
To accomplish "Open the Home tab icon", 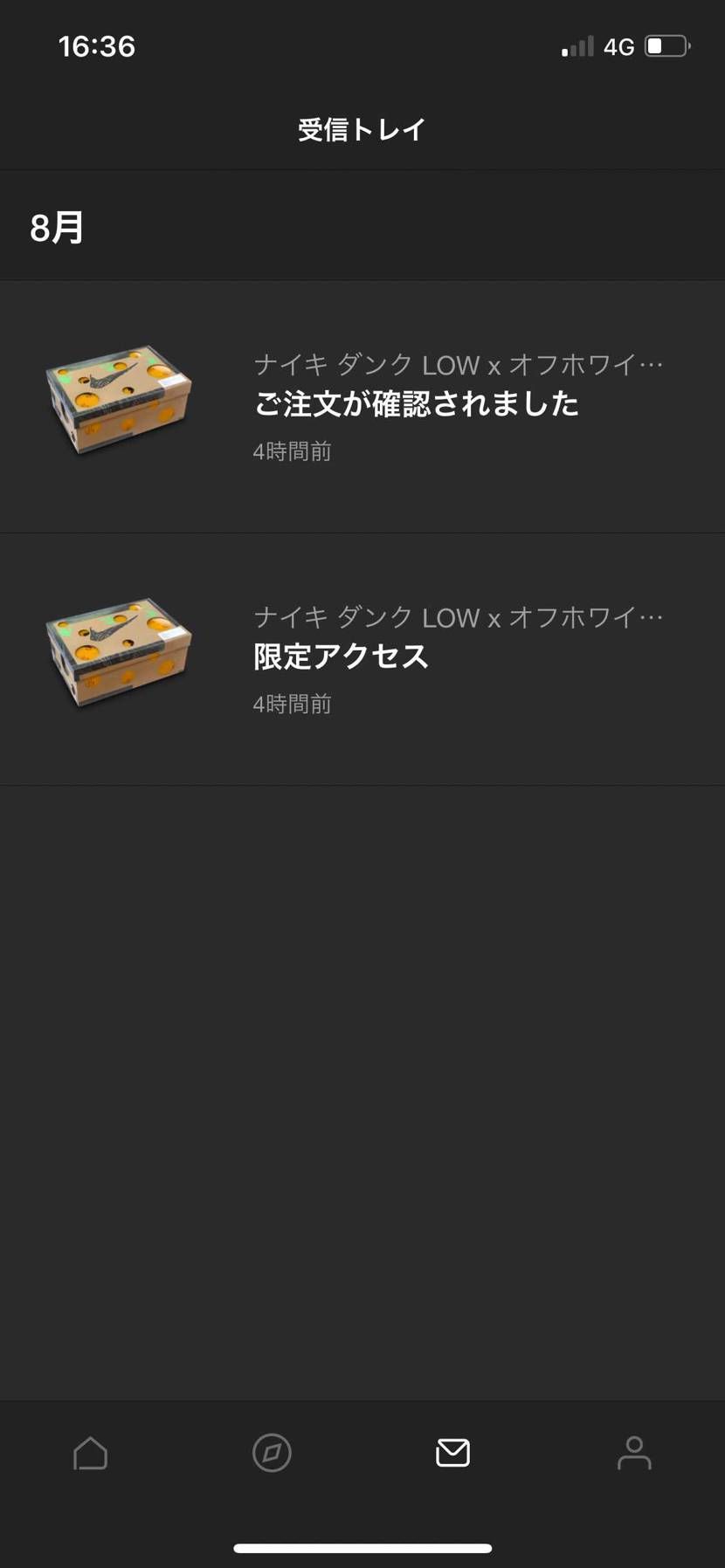I will tap(90, 1453).
